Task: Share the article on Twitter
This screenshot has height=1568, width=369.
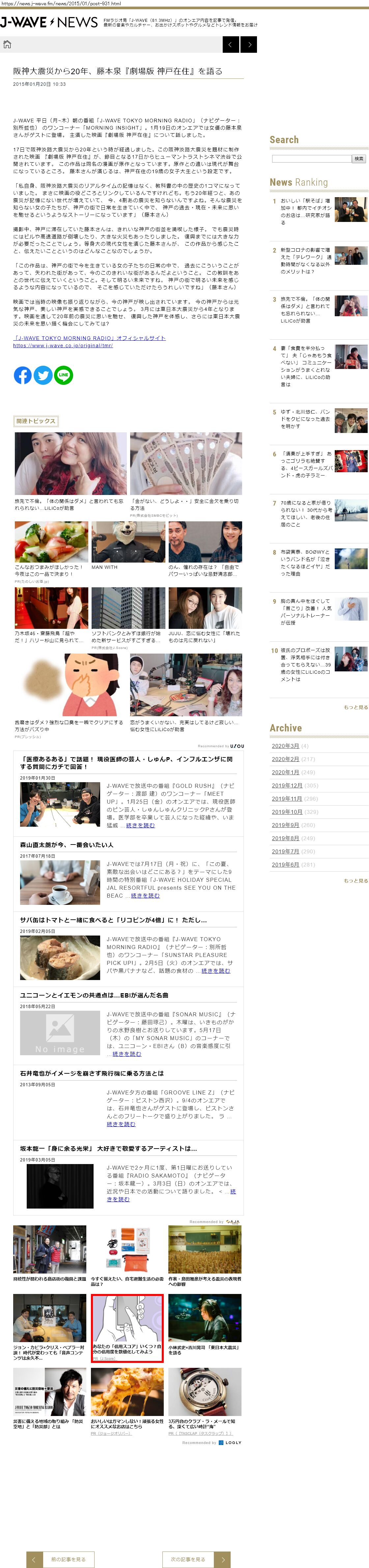Action: click(x=43, y=375)
